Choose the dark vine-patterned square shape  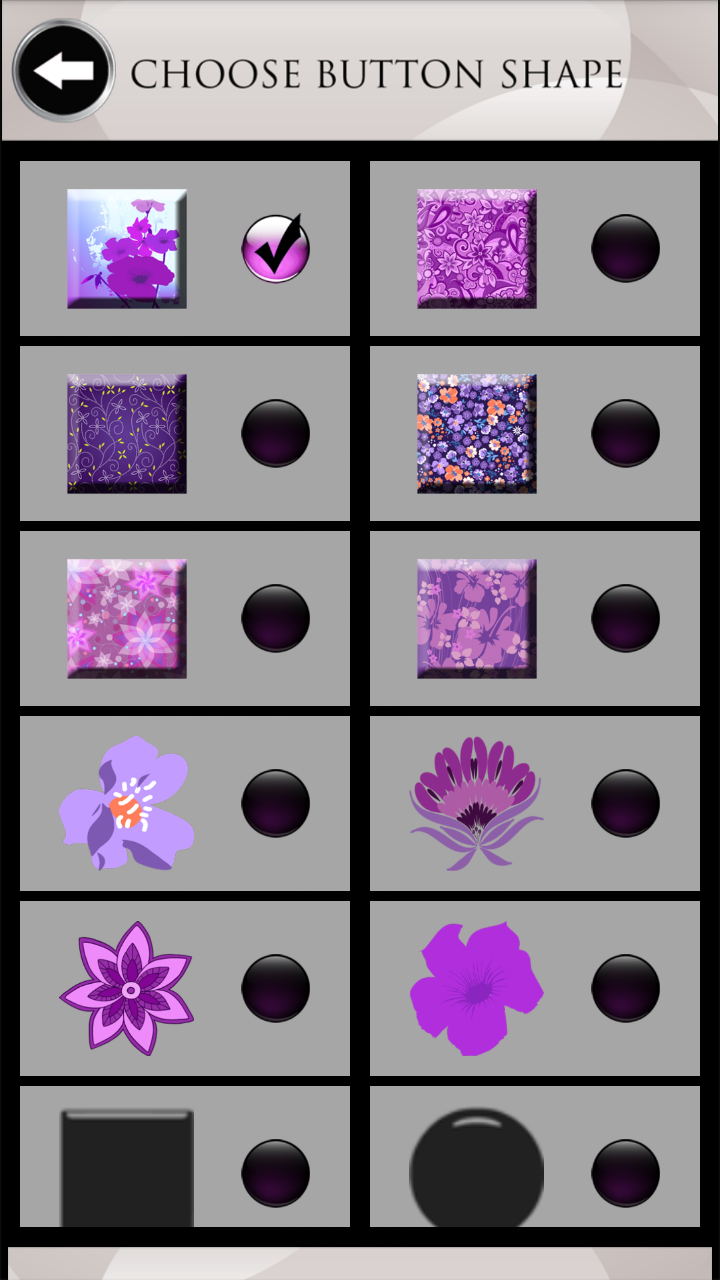[x=127, y=433]
